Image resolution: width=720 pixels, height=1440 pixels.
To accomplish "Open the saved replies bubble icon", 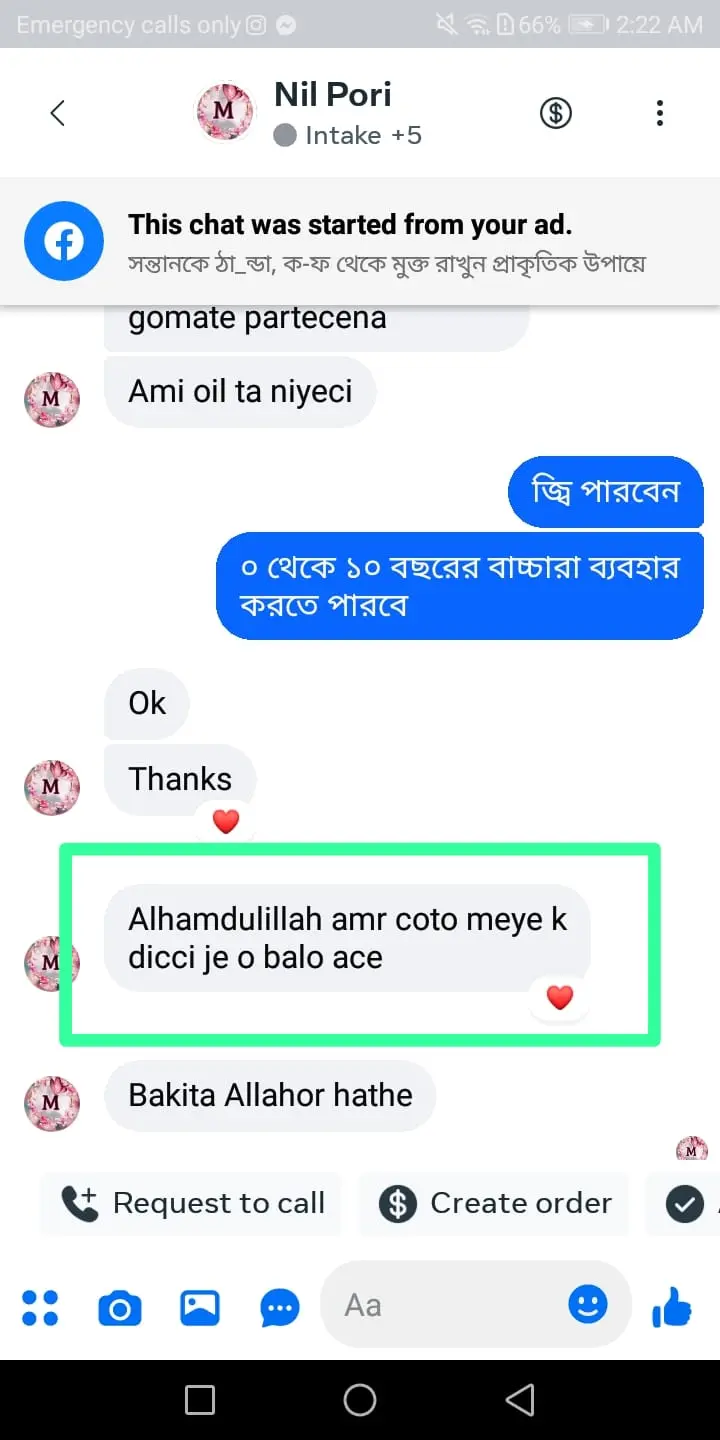I will (x=279, y=1307).
